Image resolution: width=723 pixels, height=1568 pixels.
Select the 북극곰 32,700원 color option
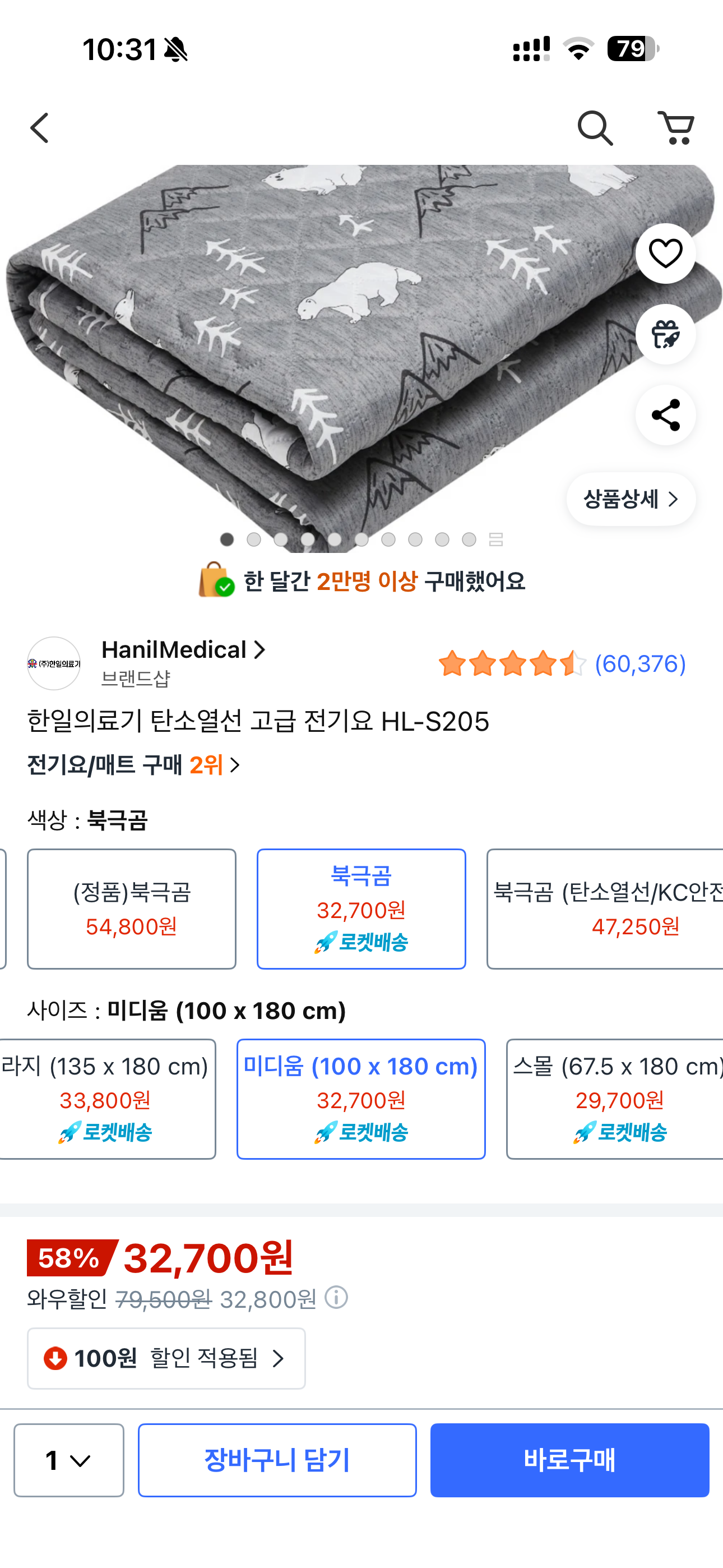click(361, 909)
